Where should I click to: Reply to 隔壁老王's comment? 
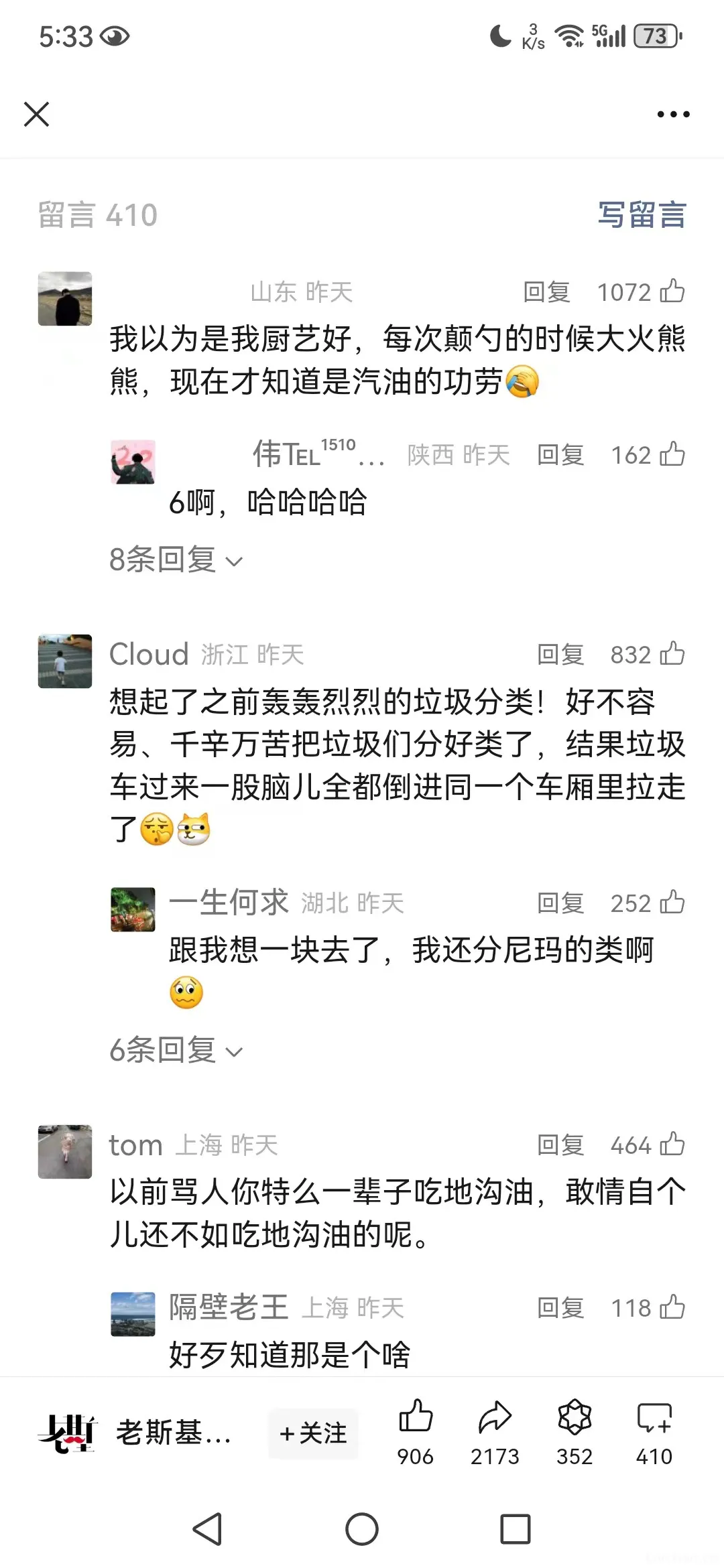tap(560, 1307)
